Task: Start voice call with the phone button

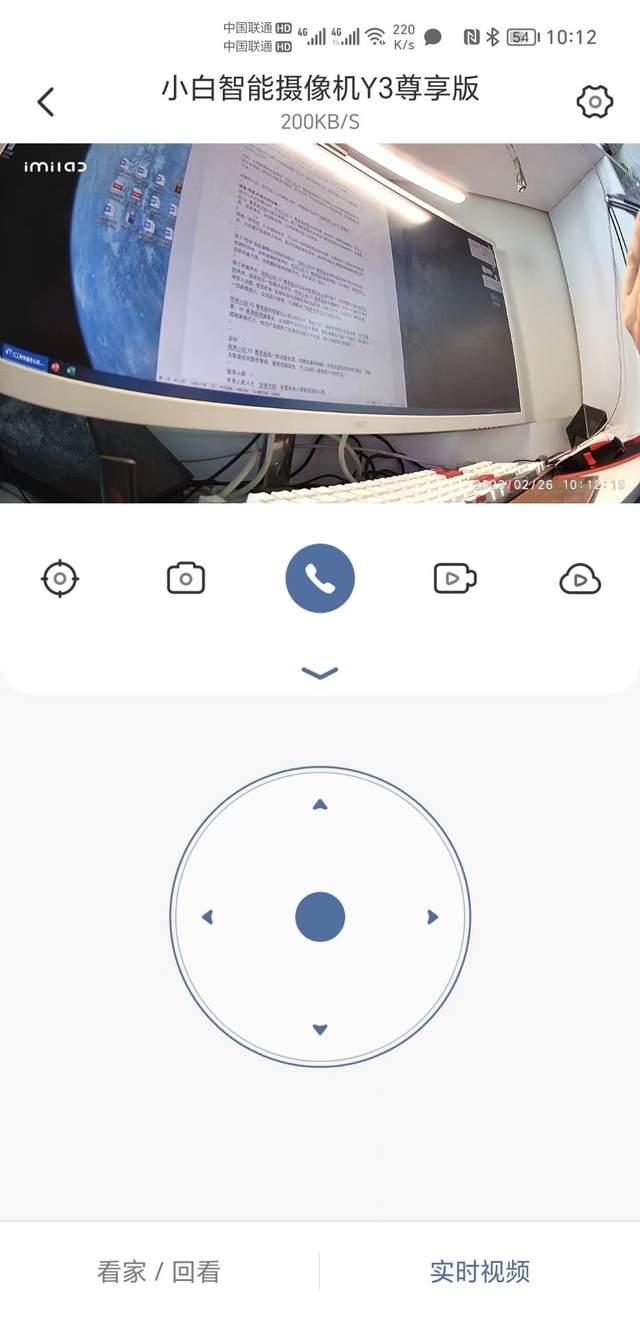Action: point(320,578)
